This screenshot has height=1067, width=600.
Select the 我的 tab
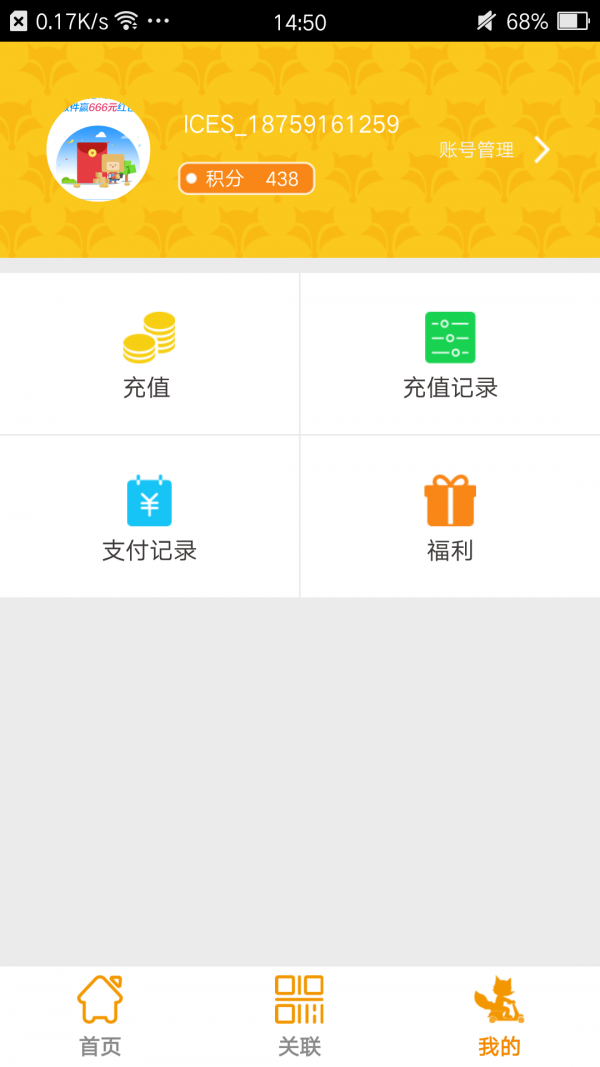tap(499, 1016)
